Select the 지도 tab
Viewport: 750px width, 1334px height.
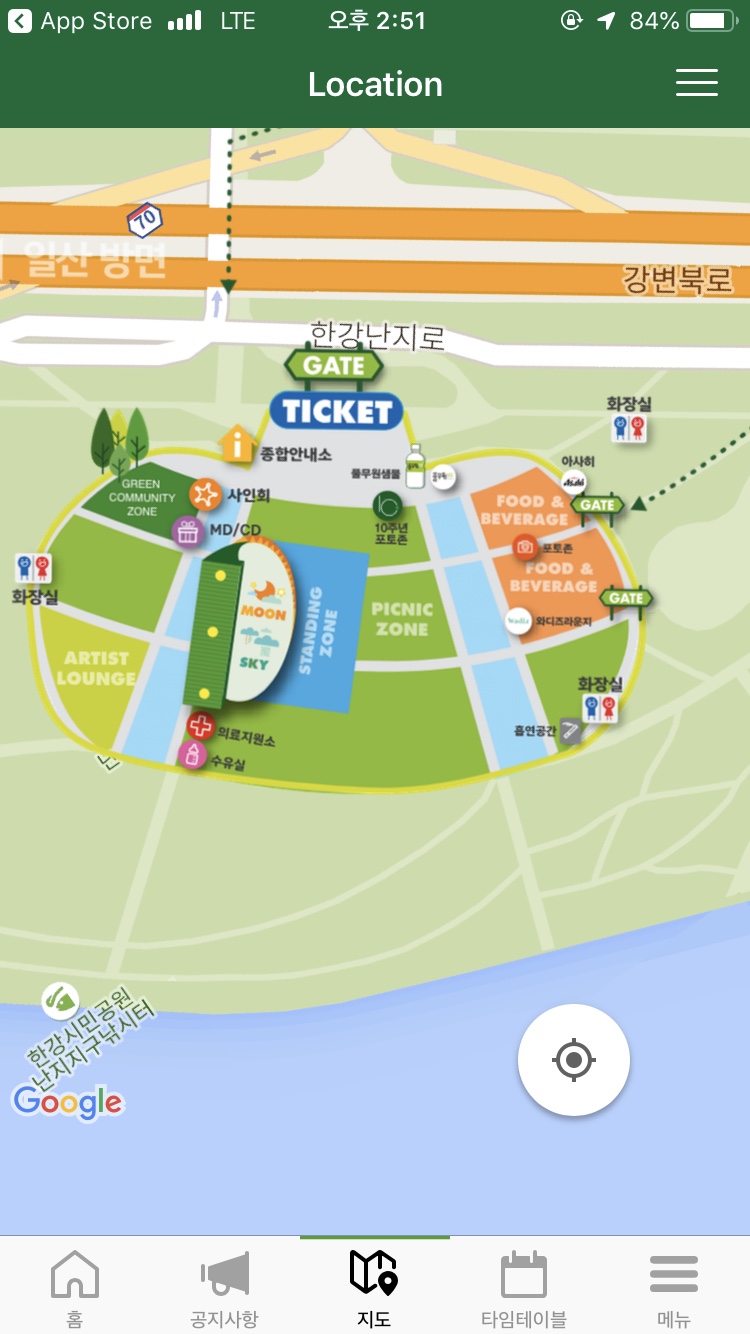click(375, 1288)
